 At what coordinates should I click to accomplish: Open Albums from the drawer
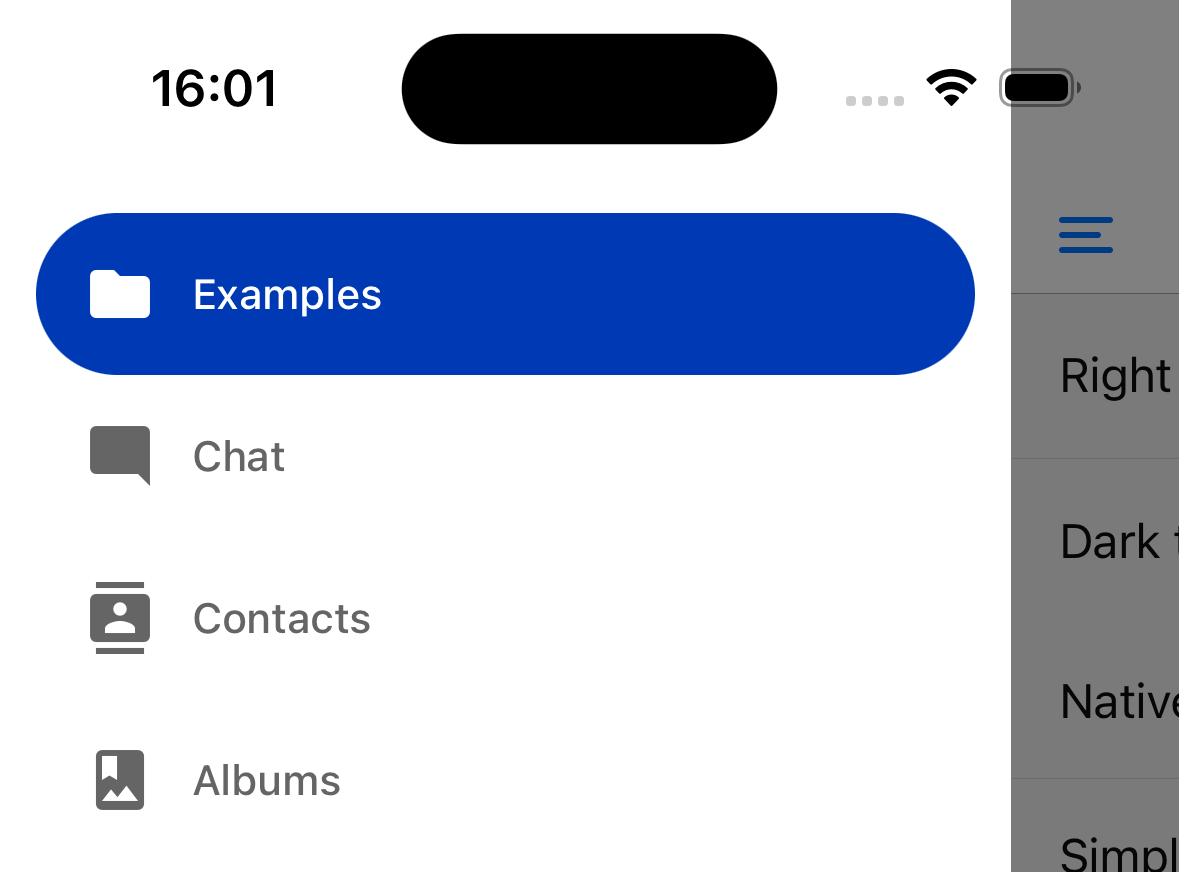point(266,781)
